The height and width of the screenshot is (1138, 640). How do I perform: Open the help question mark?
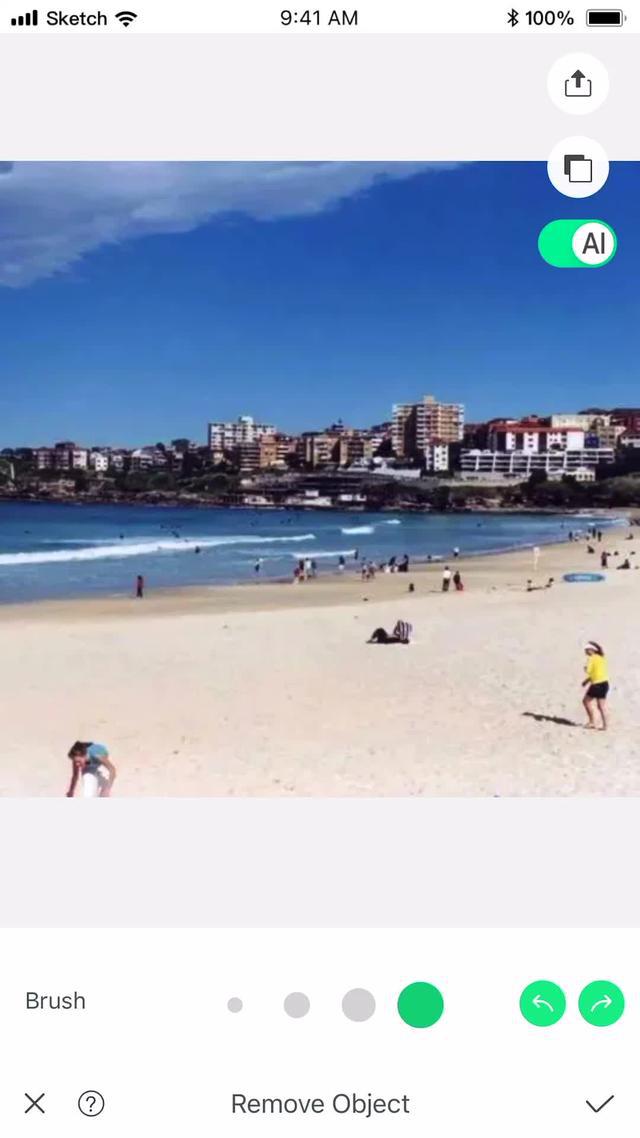tap(91, 1104)
